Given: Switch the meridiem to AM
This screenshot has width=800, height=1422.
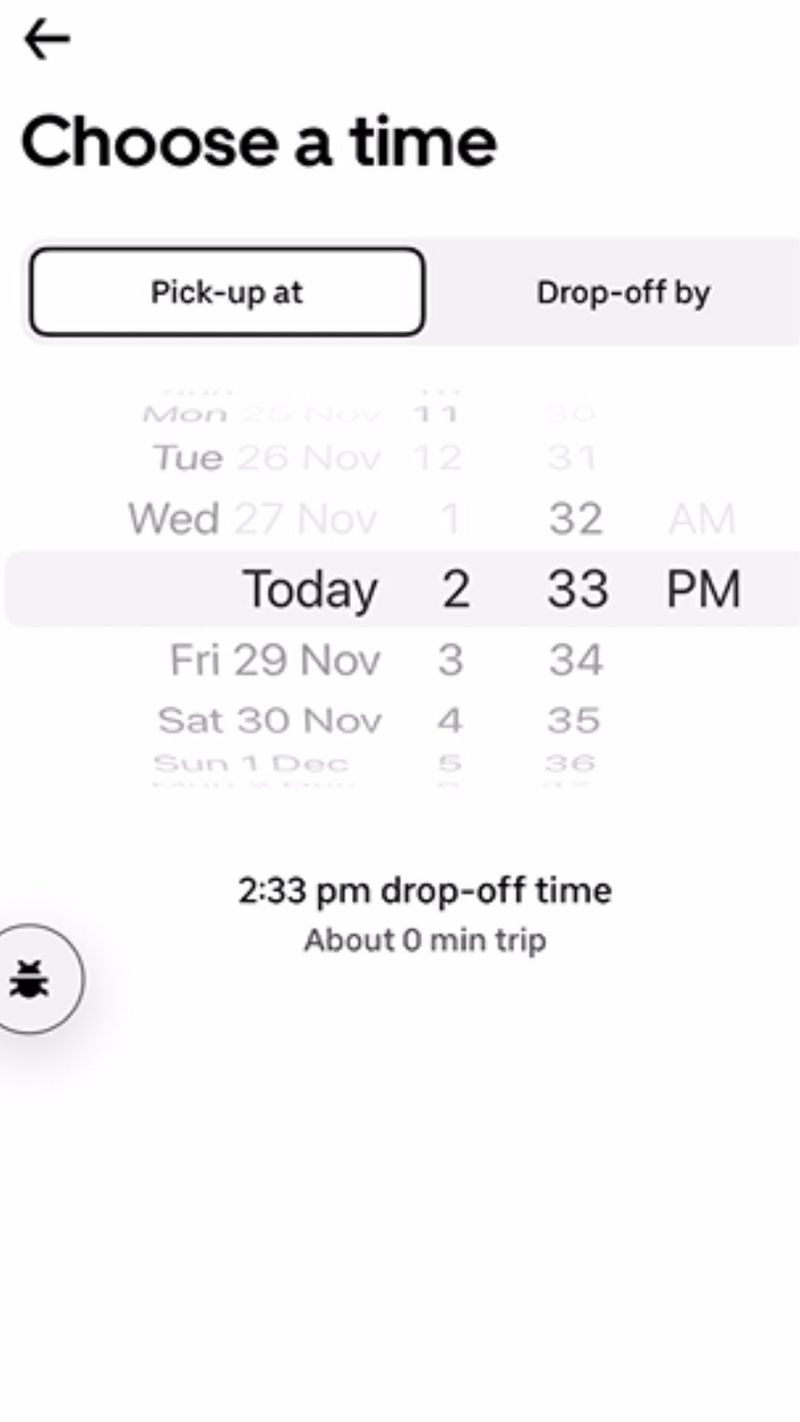Looking at the screenshot, I should click(x=705, y=518).
